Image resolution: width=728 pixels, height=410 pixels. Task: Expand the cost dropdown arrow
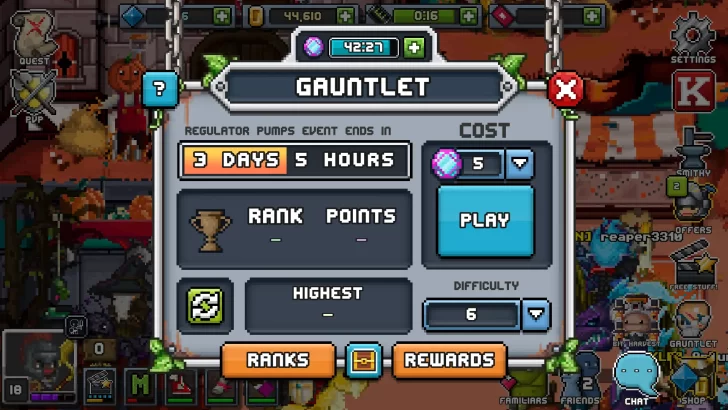pos(520,163)
